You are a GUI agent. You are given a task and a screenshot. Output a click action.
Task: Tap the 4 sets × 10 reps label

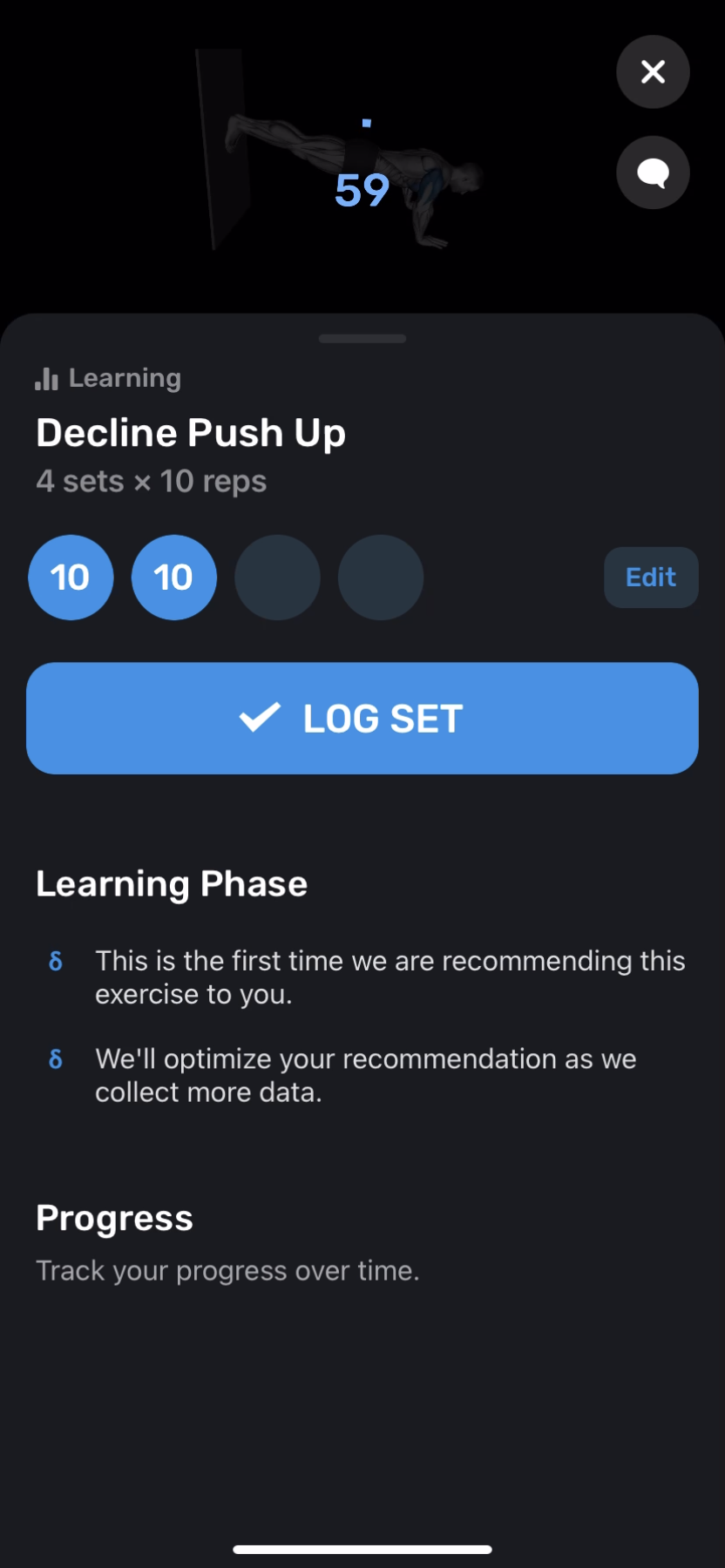pos(151,481)
